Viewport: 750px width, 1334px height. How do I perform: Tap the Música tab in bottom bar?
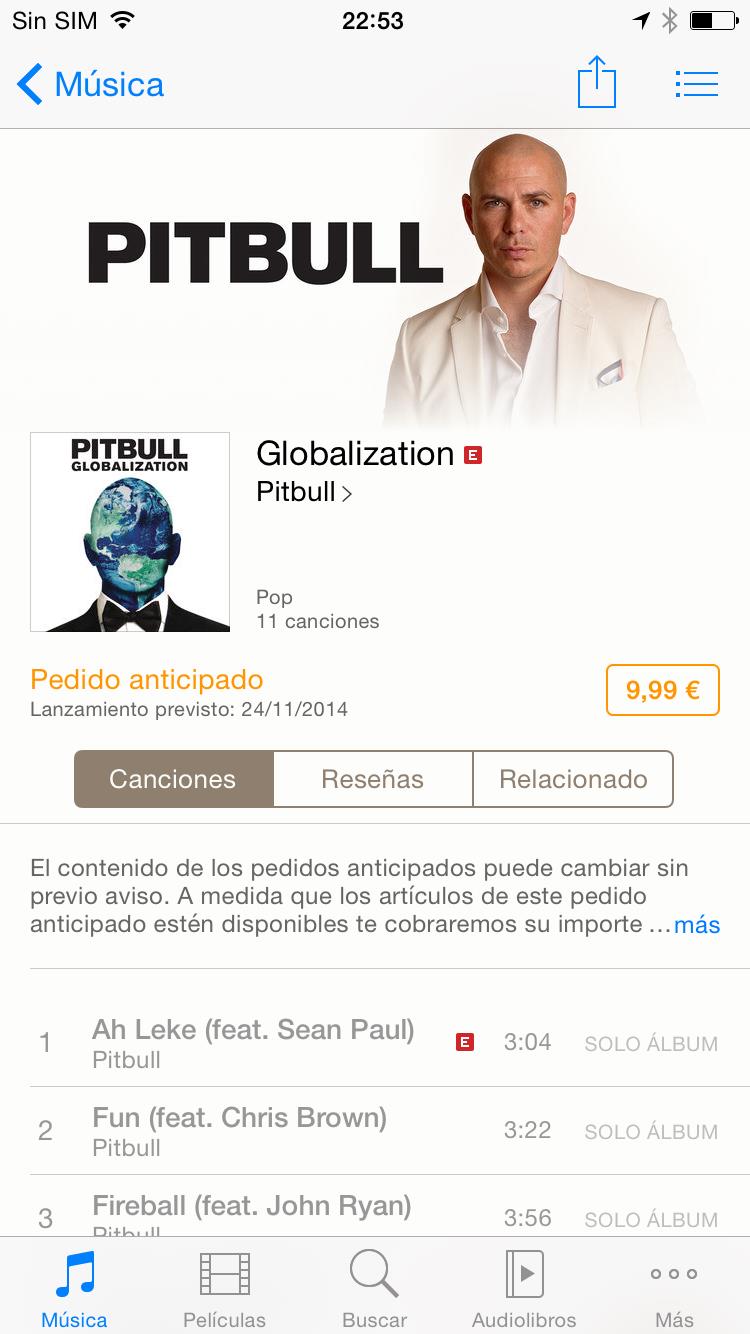click(74, 1290)
